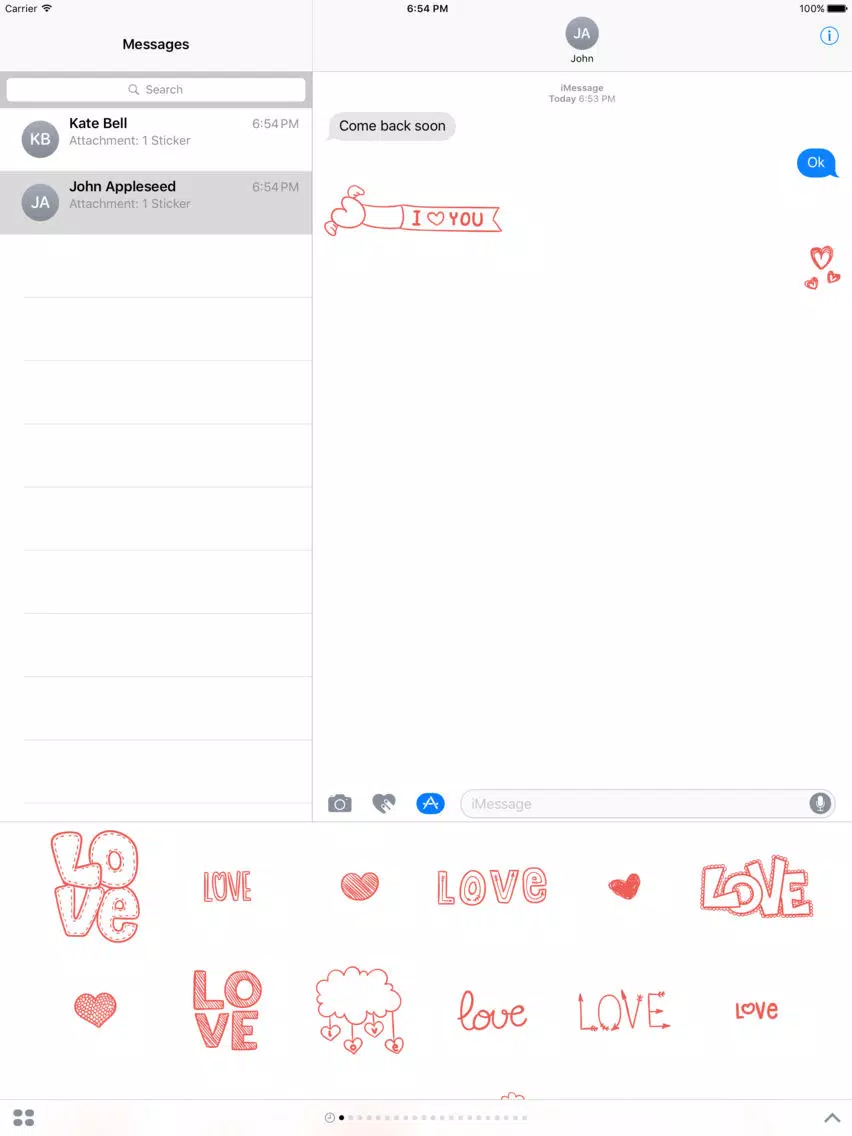Open the camera icon beside message field
The width and height of the screenshot is (852, 1136).
(x=340, y=804)
